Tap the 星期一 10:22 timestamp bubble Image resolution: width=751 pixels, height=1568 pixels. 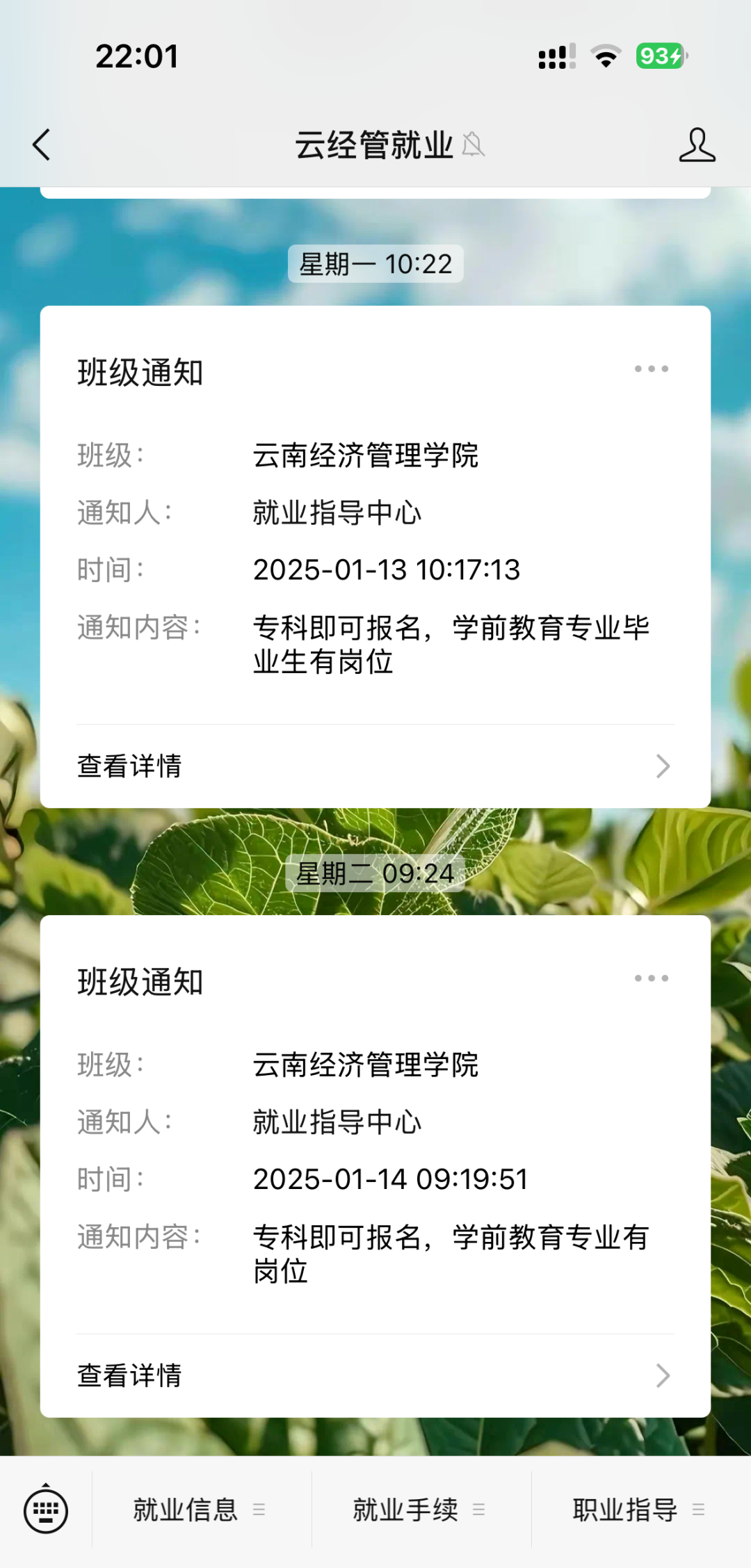[x=375, y=264]
